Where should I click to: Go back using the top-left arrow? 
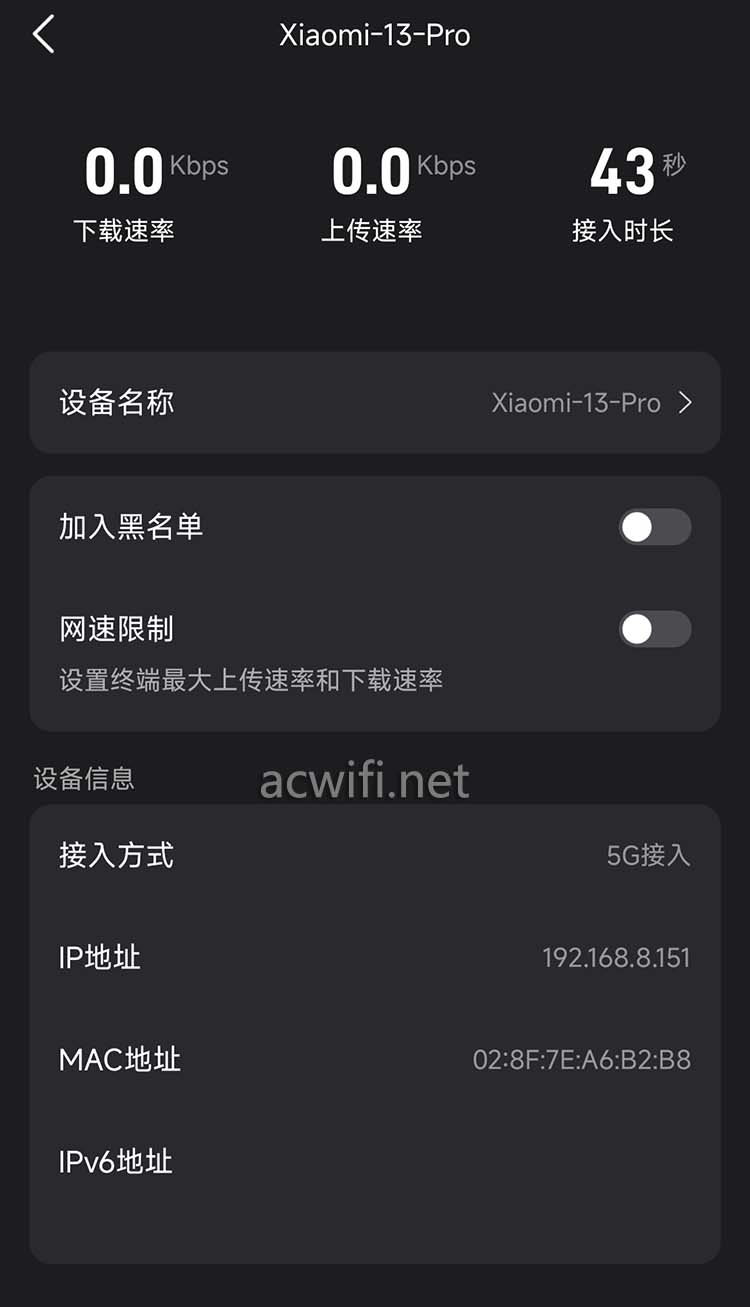[x=43, y=35]
